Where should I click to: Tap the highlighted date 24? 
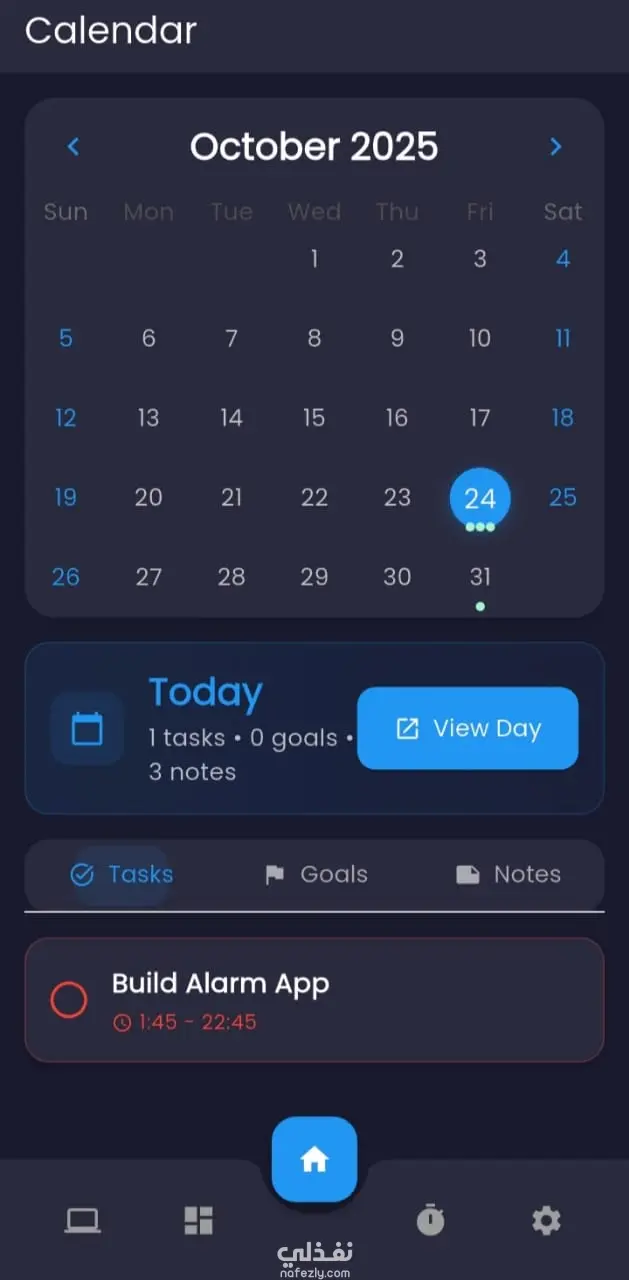coord(480,498)
